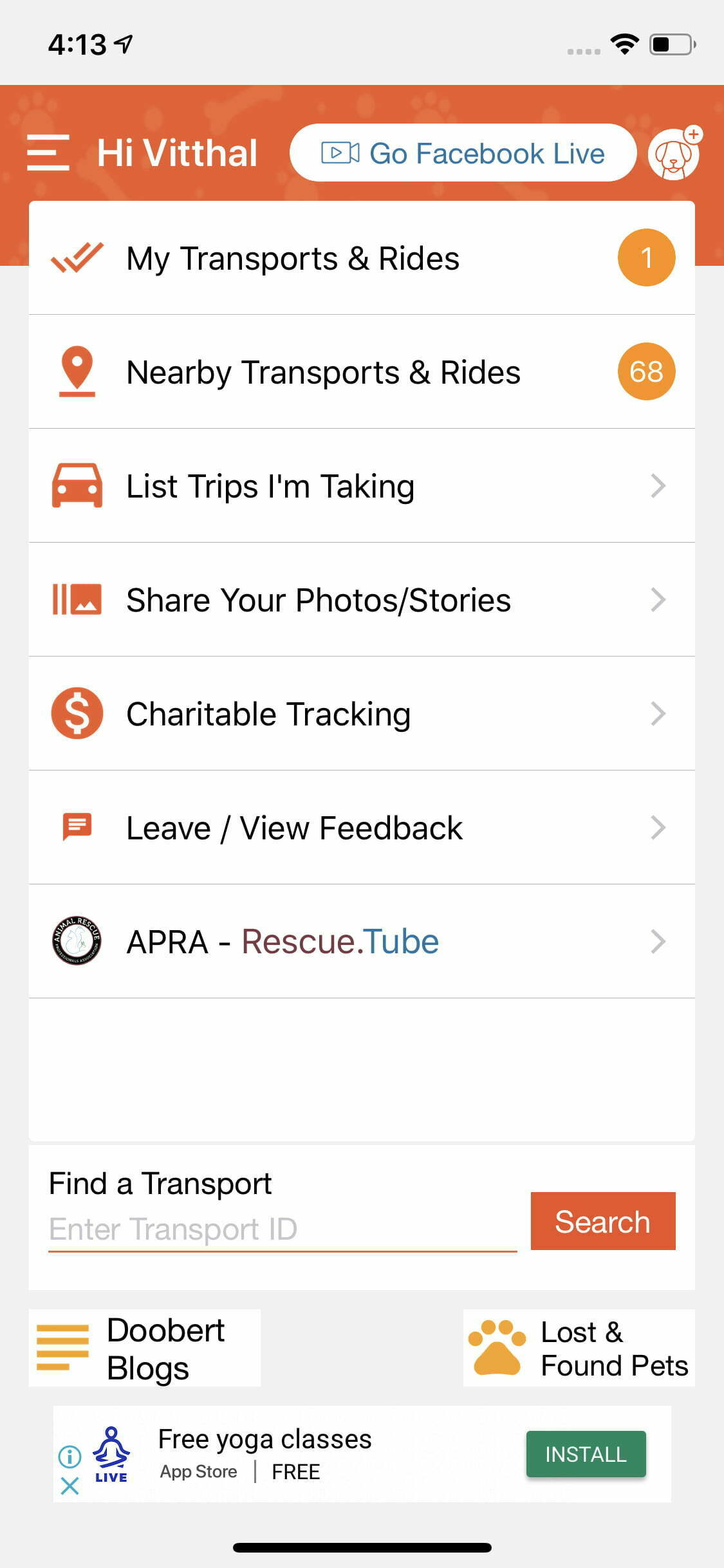Open Lost & Found Pets
Image resolution: width=724 pixels, height=1568 pixels.
click(579, 1348)
